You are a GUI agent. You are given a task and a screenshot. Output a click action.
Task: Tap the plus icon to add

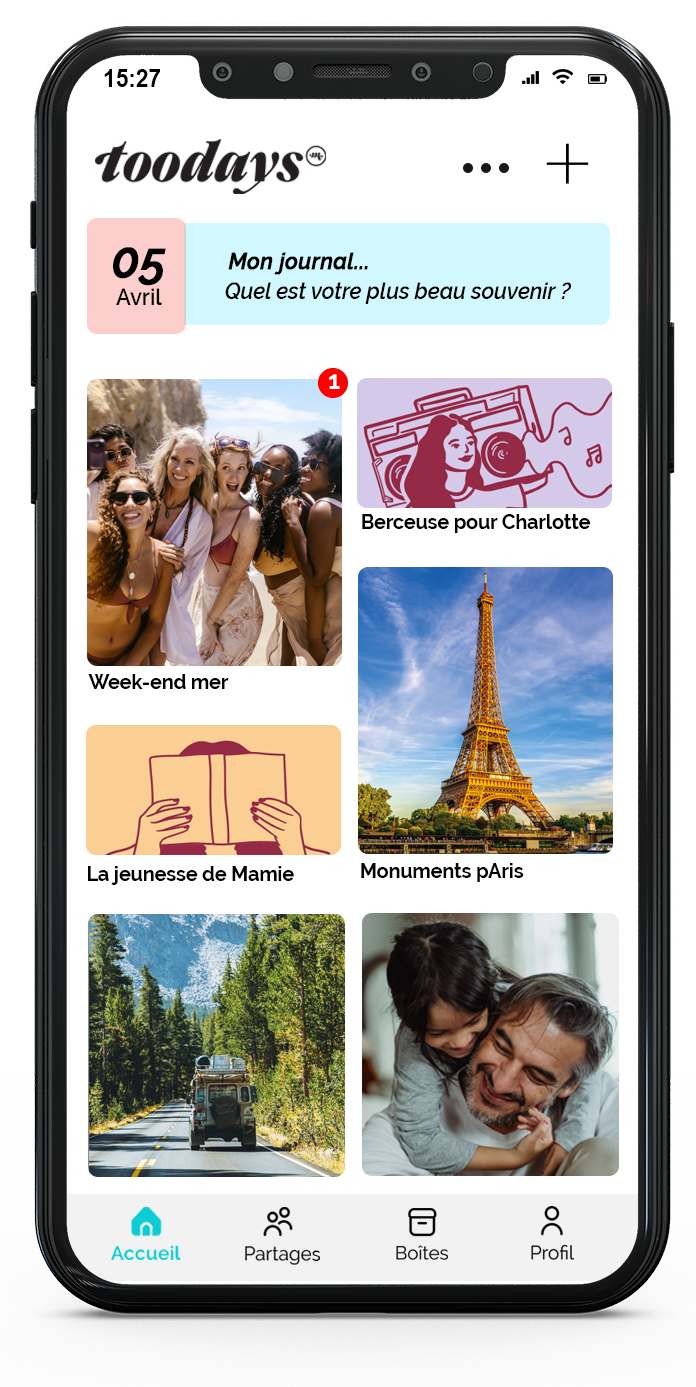[567, 164]
